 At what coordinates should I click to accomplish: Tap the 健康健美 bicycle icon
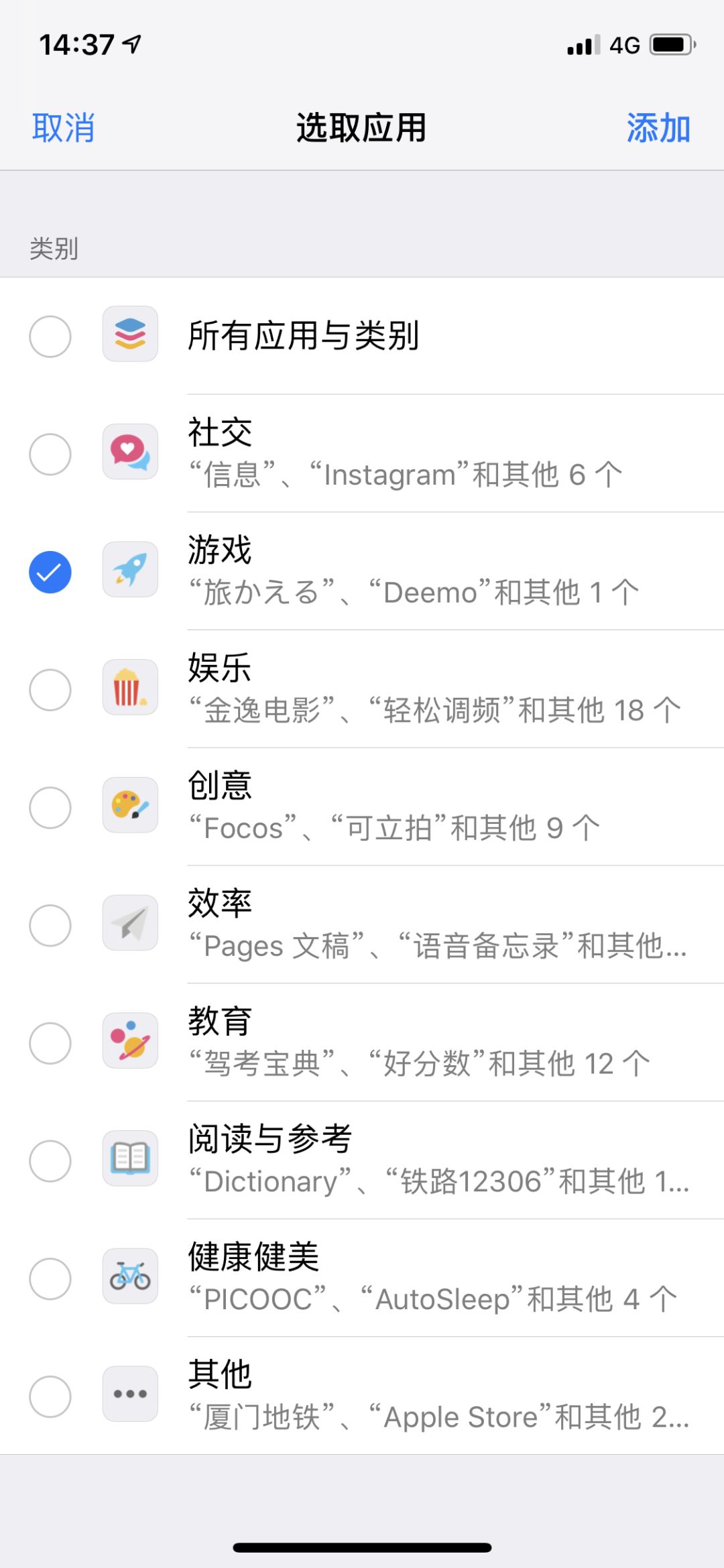click(130, 1276)
